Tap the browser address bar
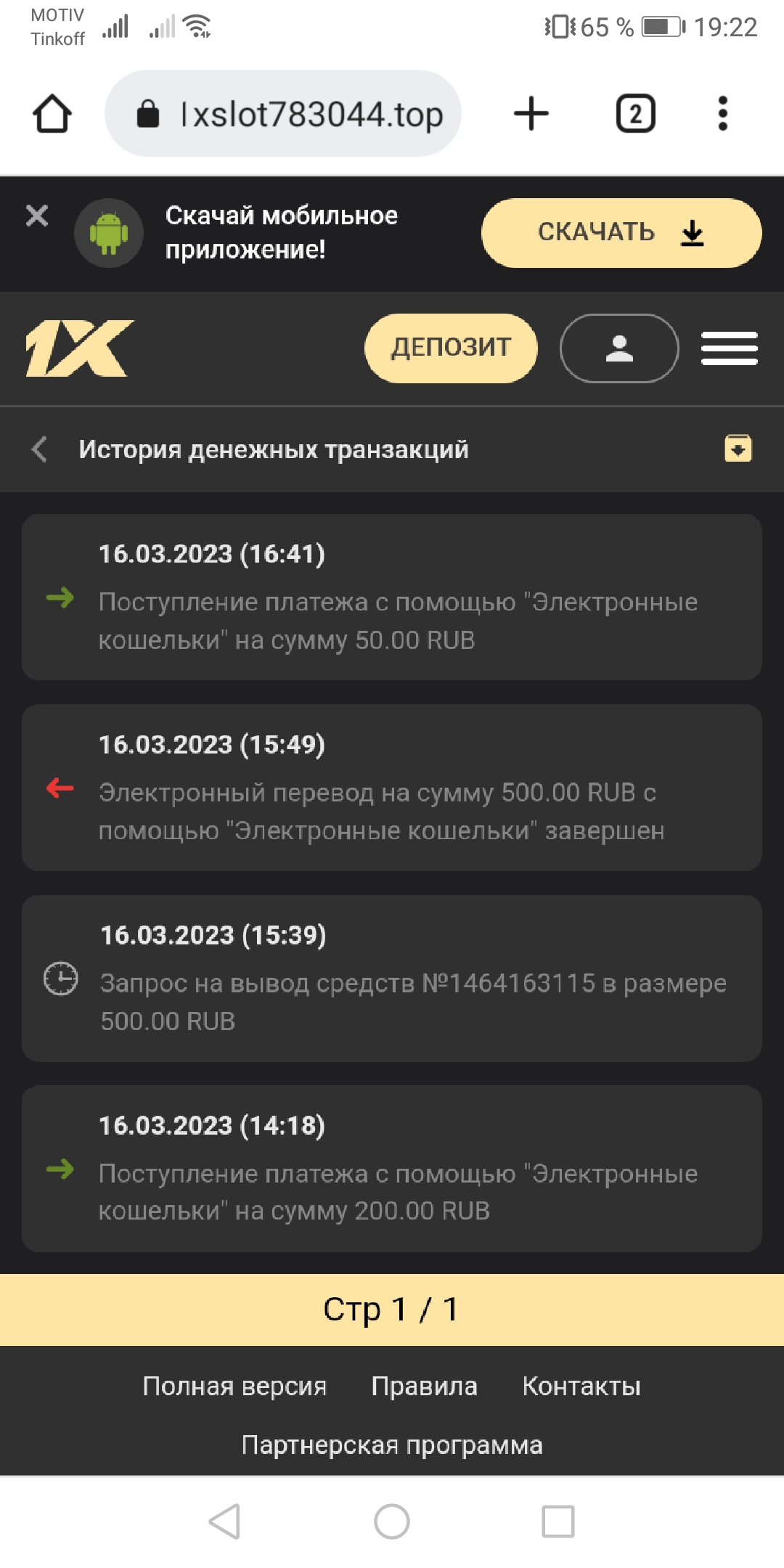Viewport: 784px width, 1568px height. (x=283, y=113)
